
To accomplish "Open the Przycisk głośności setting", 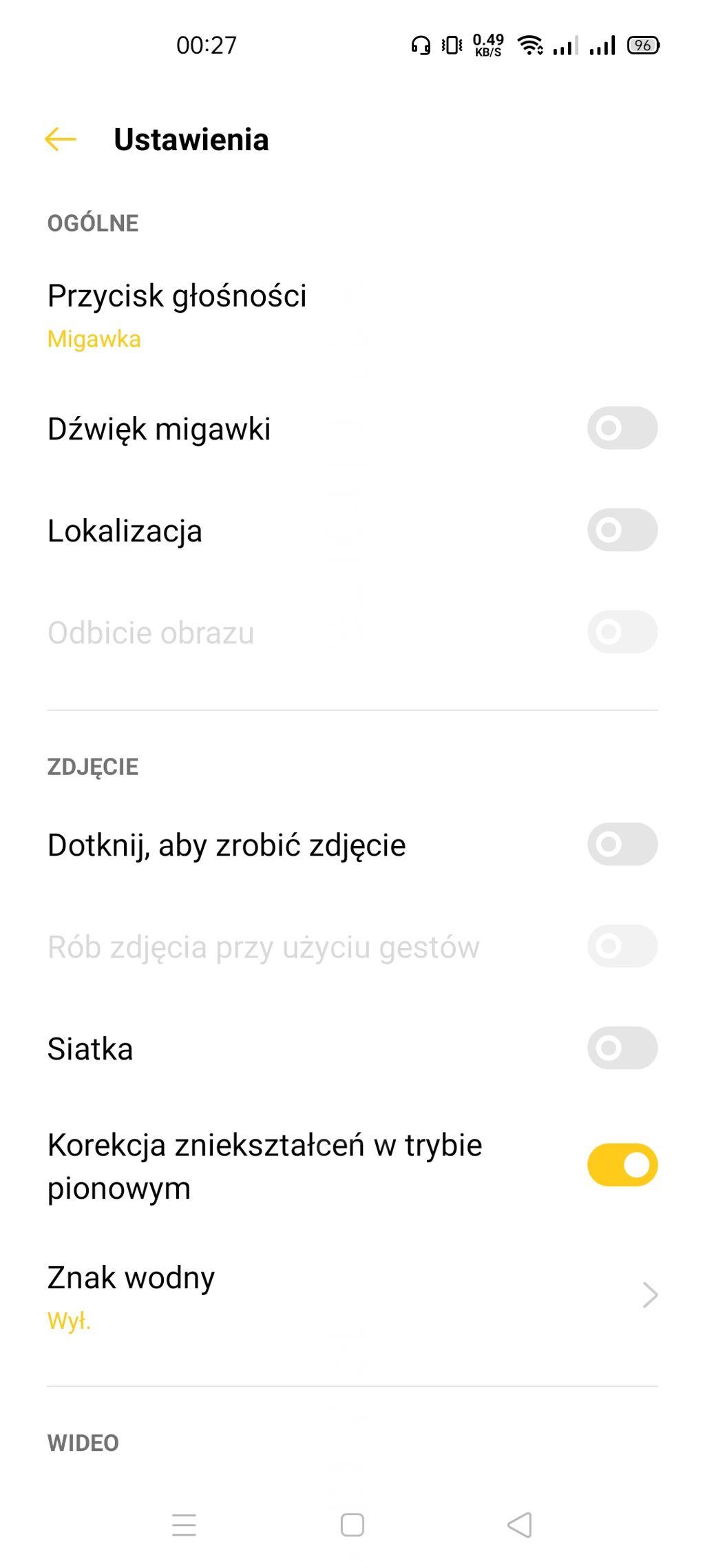I will tap(352, 316).
